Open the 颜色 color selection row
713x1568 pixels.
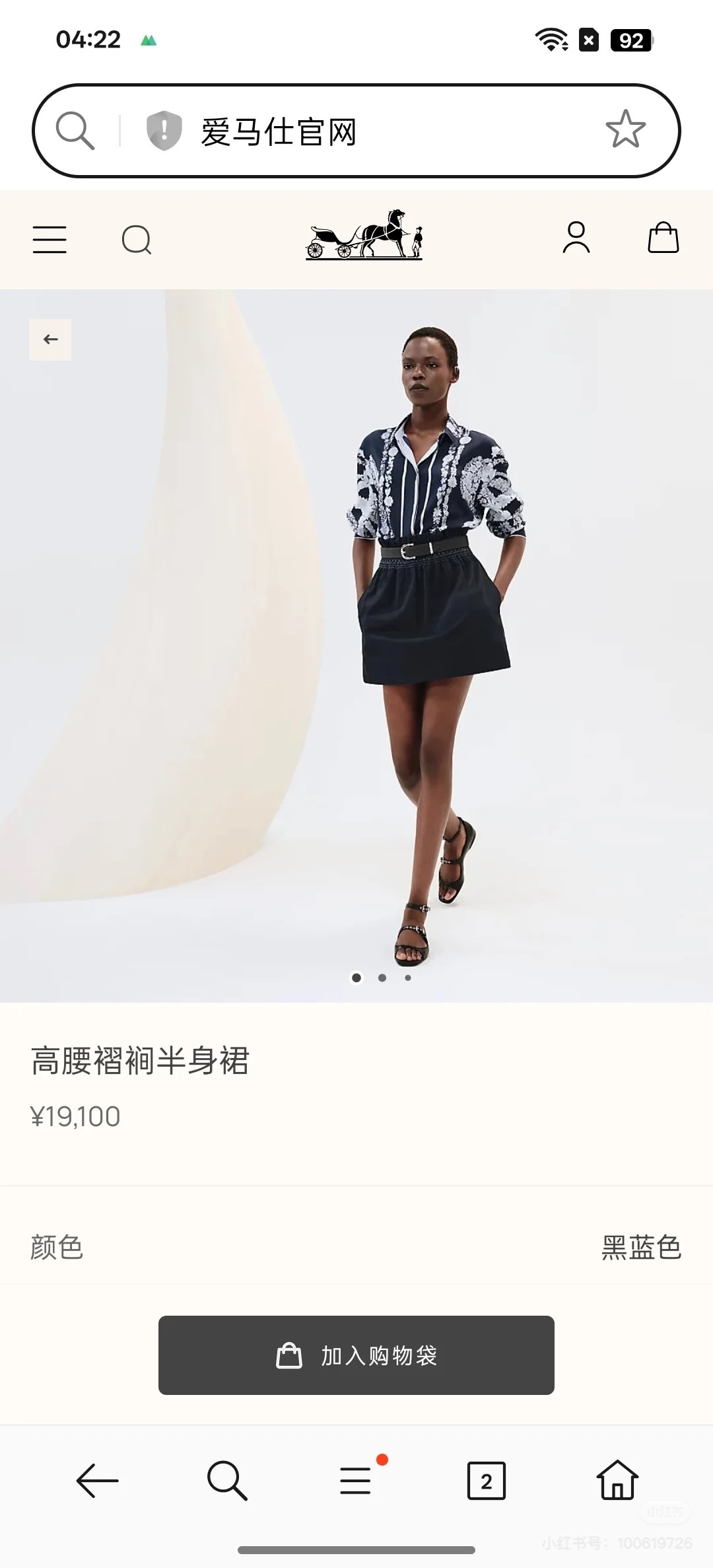click(x=356, y=1247)
